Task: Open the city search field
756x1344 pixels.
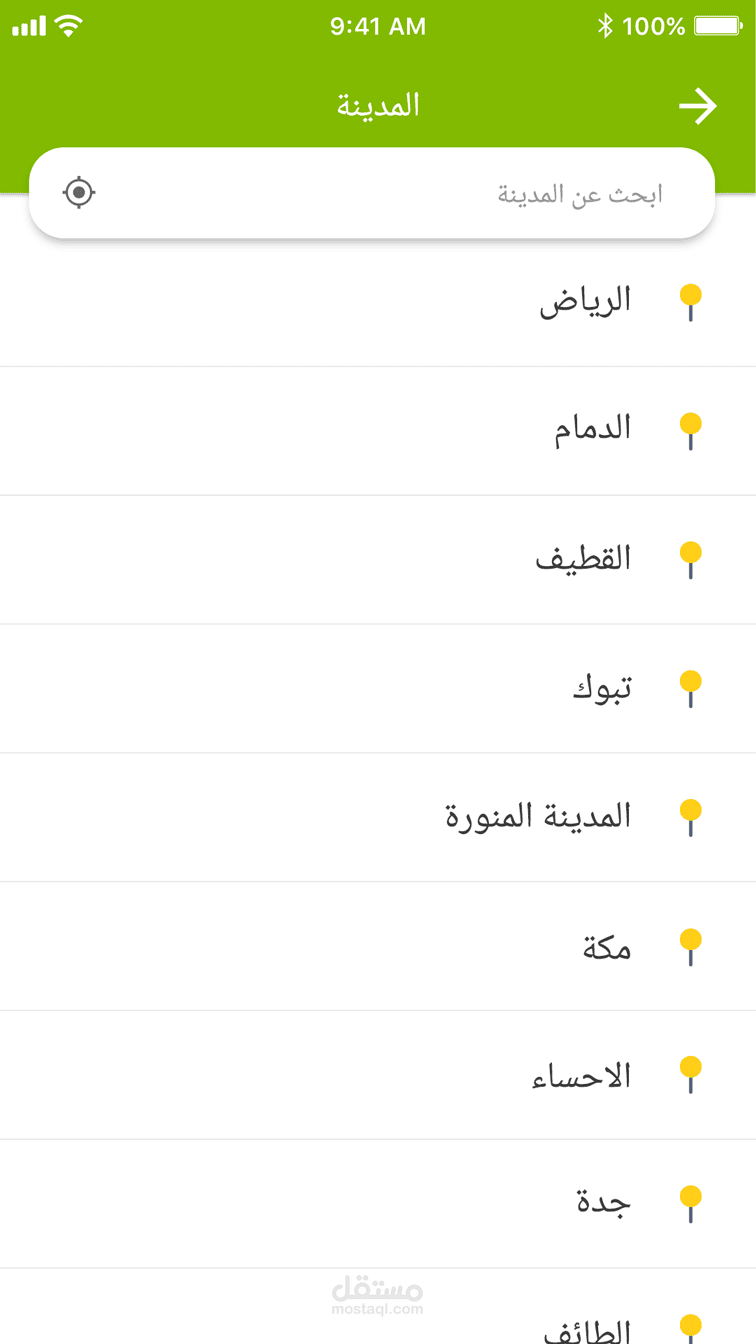Action: (400, 193)
